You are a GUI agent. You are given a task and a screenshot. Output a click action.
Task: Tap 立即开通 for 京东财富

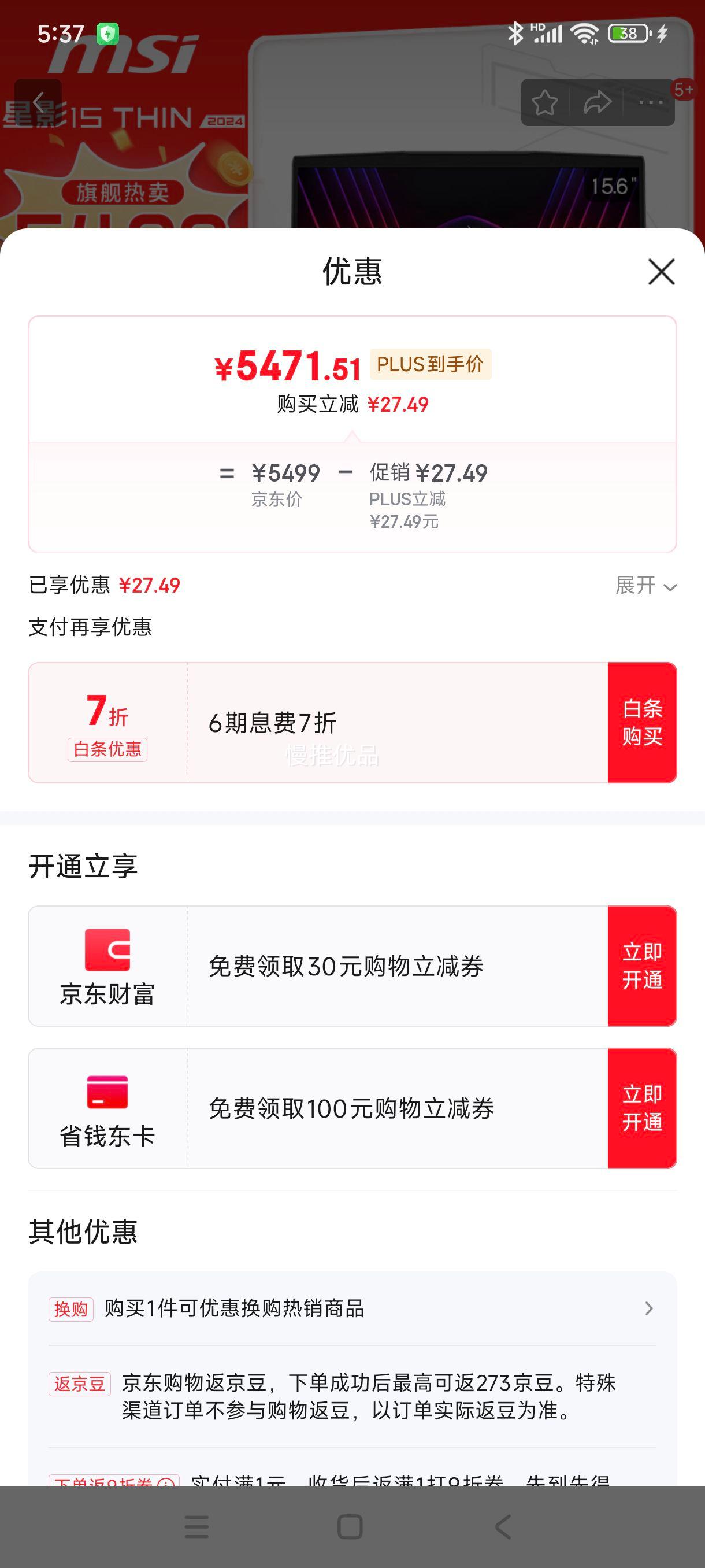[642, 966]
